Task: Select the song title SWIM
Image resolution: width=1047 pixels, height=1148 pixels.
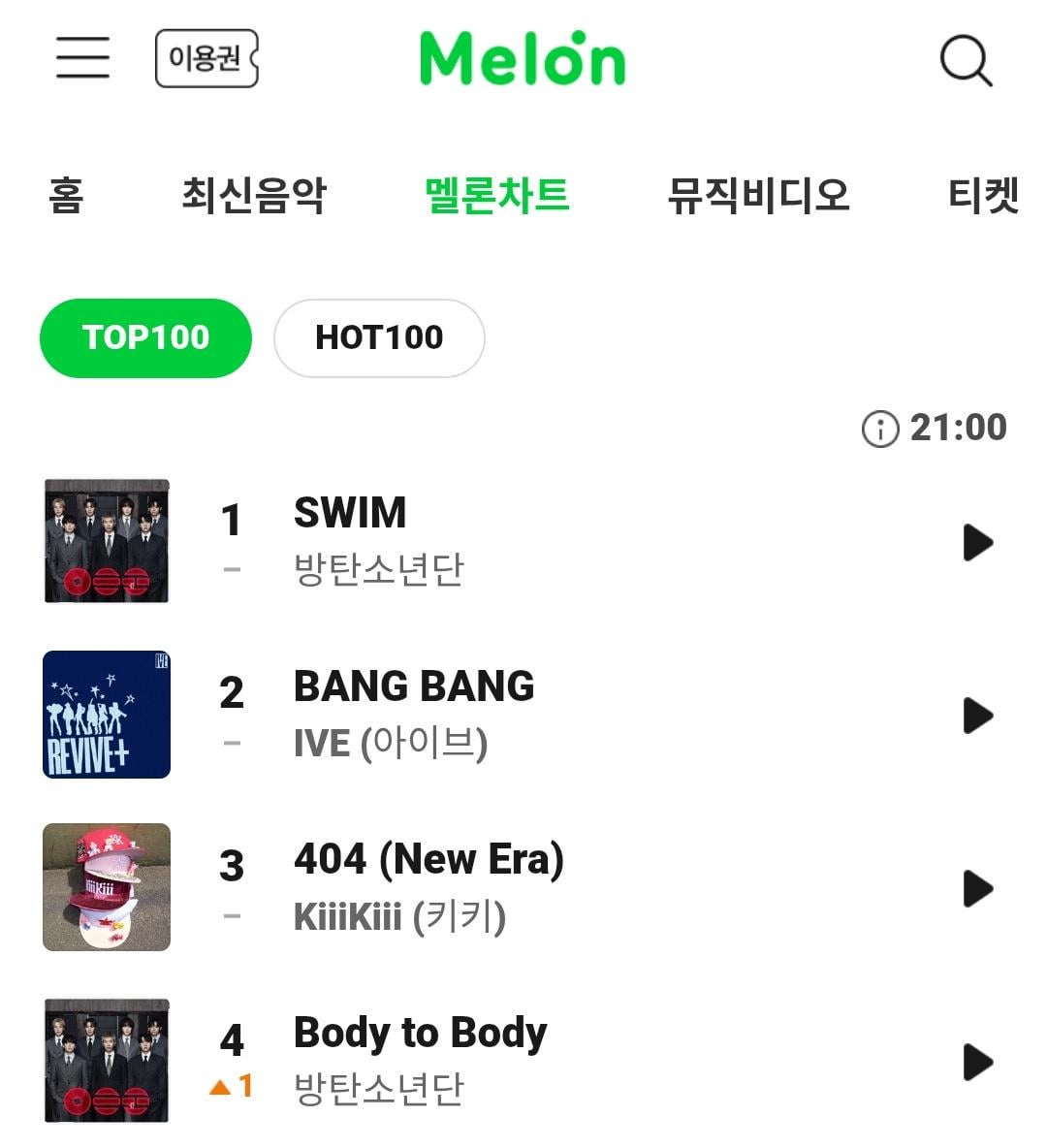Action: coord(349,512)
